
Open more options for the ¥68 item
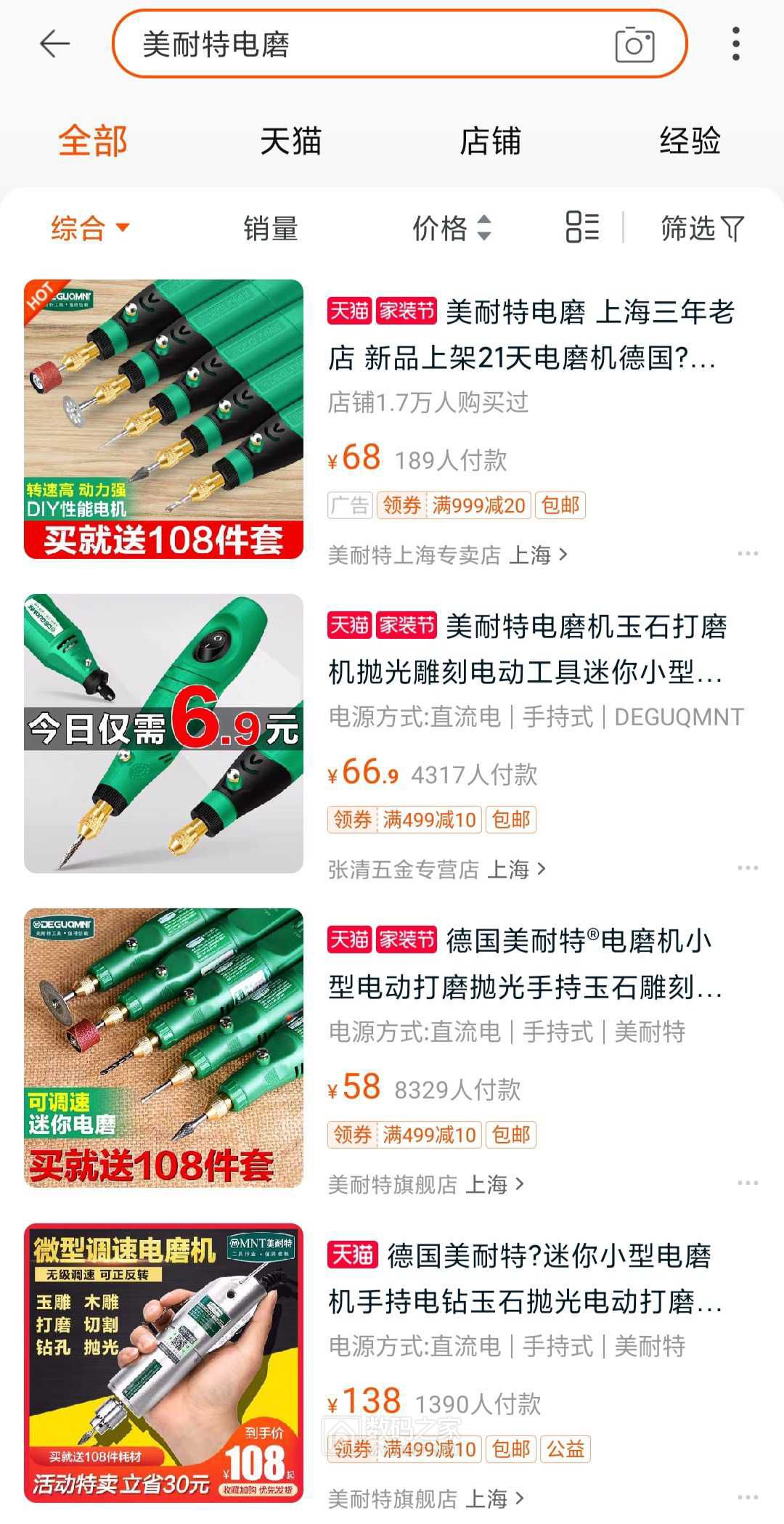point(747,554)
